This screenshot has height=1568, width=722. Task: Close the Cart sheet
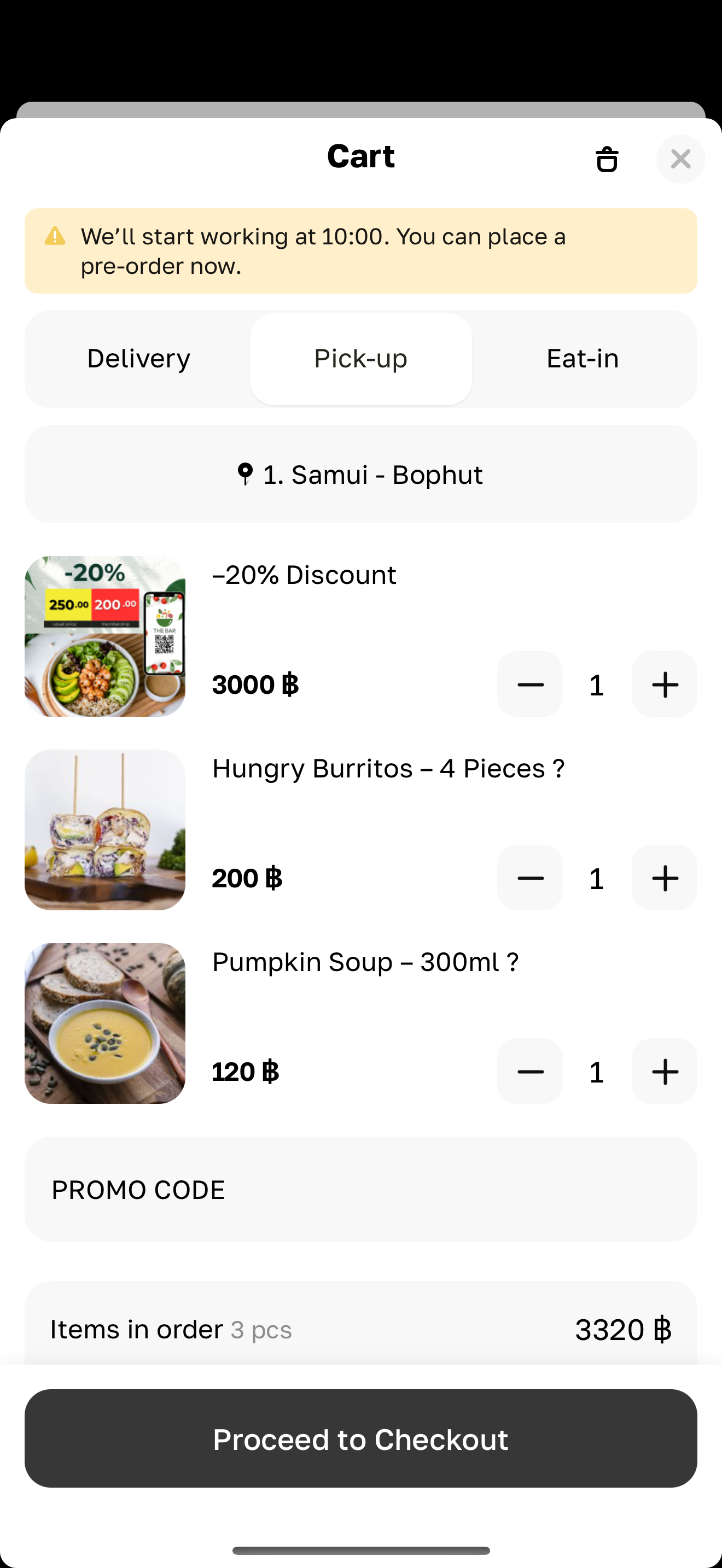point(680,160)
